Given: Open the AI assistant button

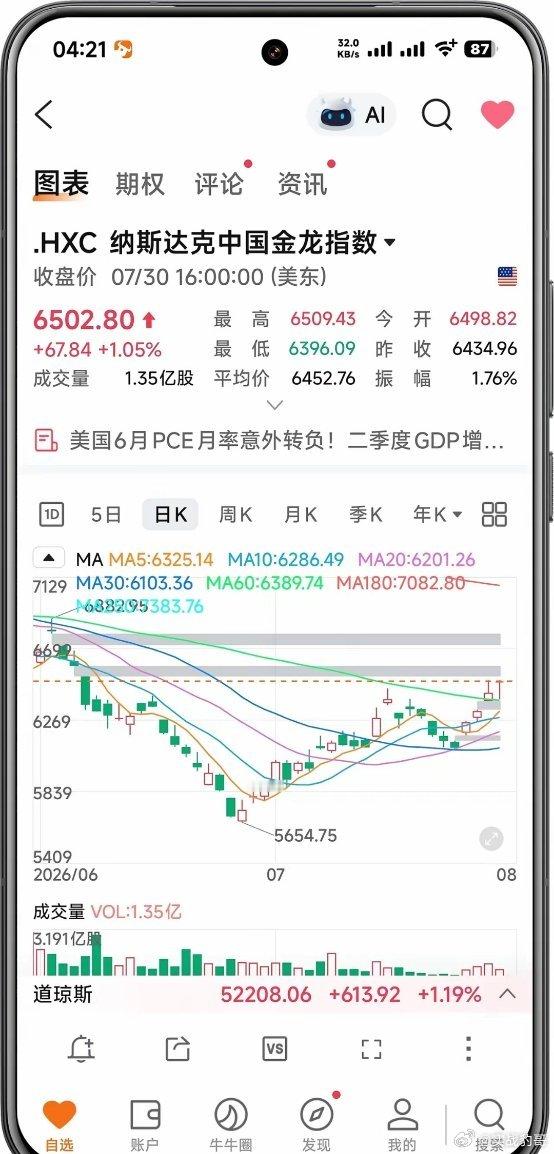Looking at the screenshot, I should pyautogui.click(x=351, y=116).
